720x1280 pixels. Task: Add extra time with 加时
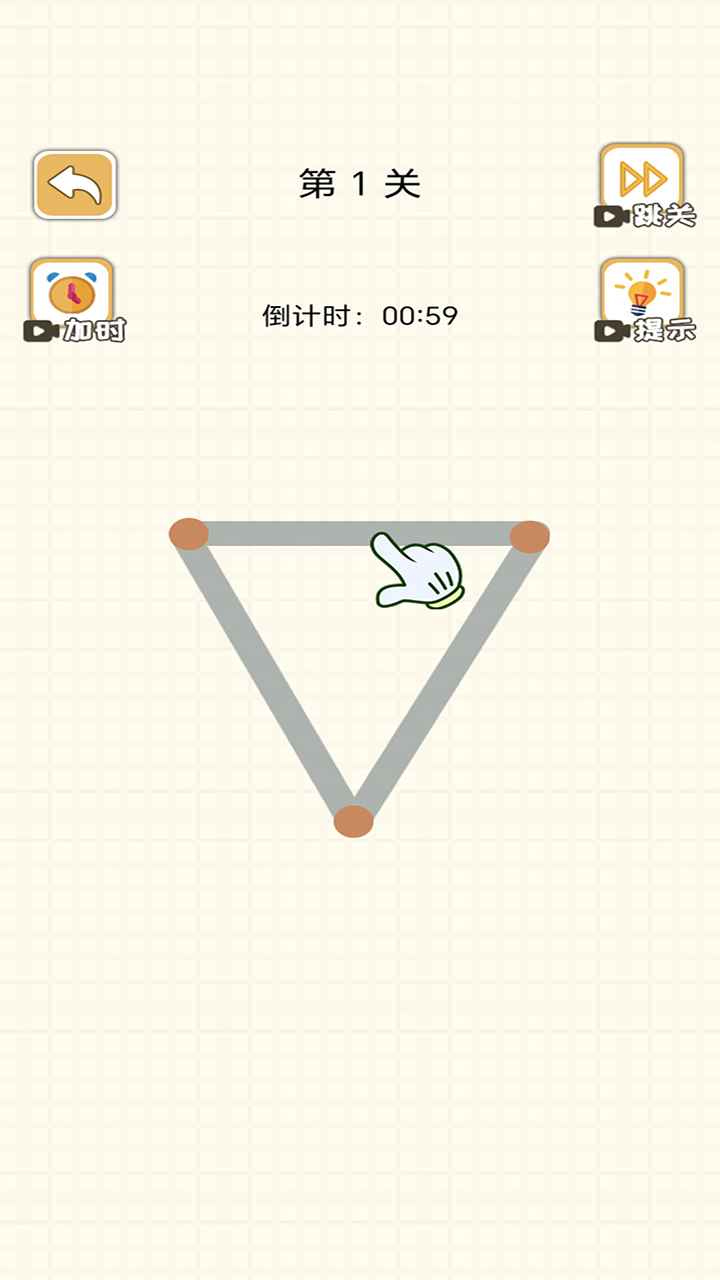[72, 298]
